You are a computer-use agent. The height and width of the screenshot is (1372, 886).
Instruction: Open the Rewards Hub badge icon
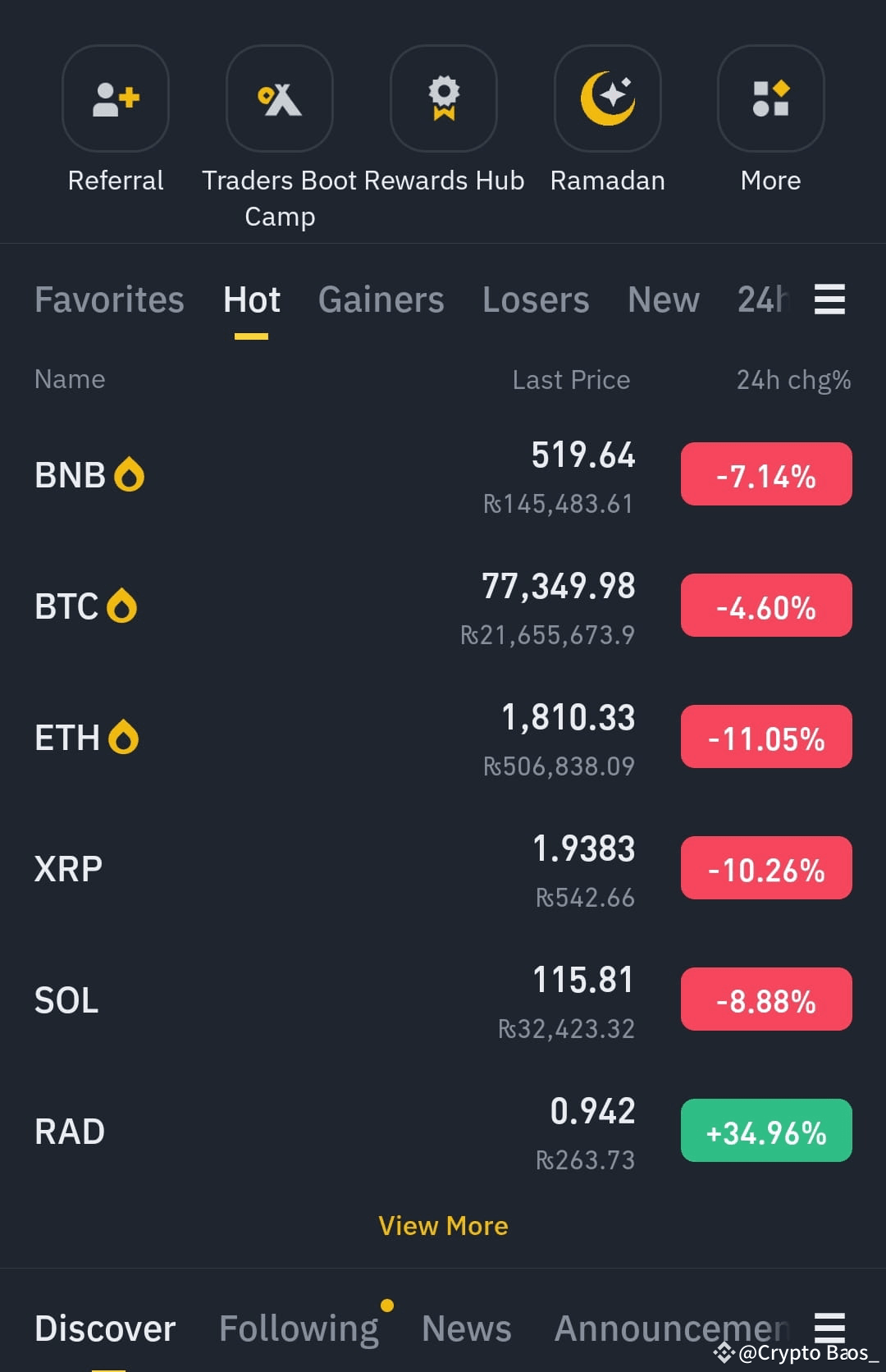444,98
